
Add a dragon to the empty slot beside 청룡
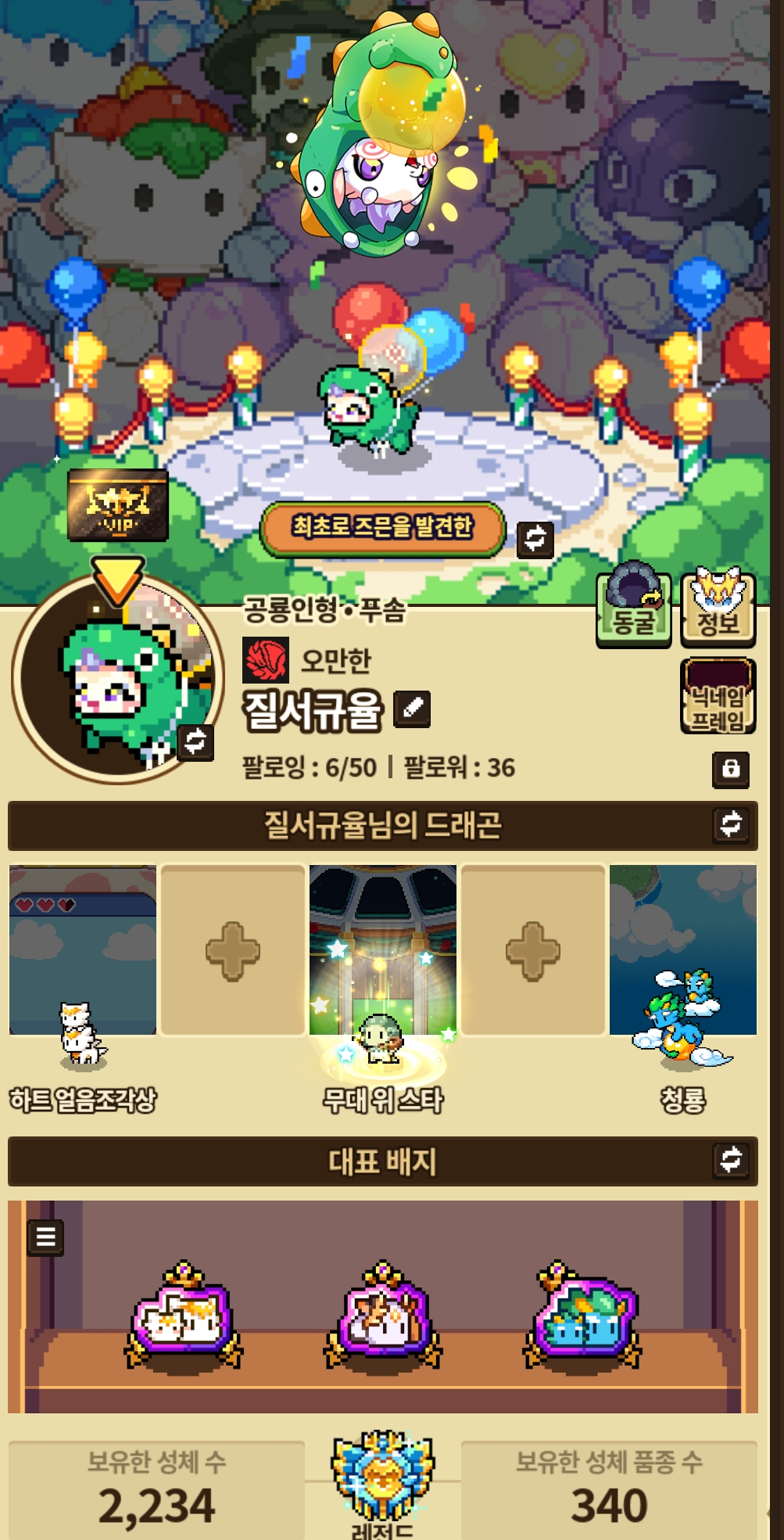pos(533,951)
